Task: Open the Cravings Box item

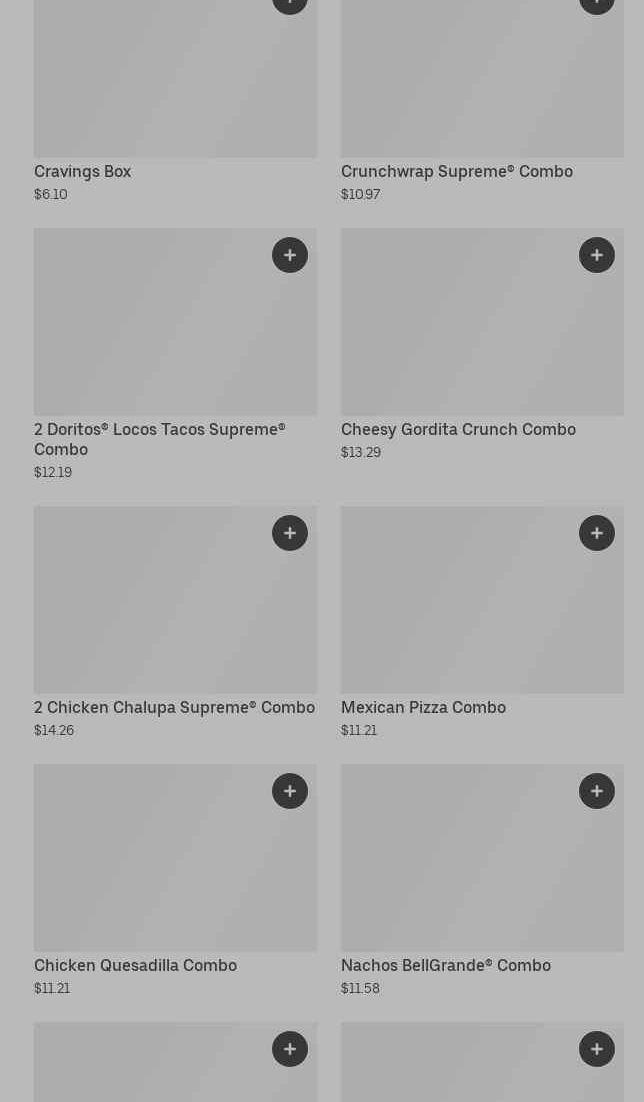Action: (175, 101)
